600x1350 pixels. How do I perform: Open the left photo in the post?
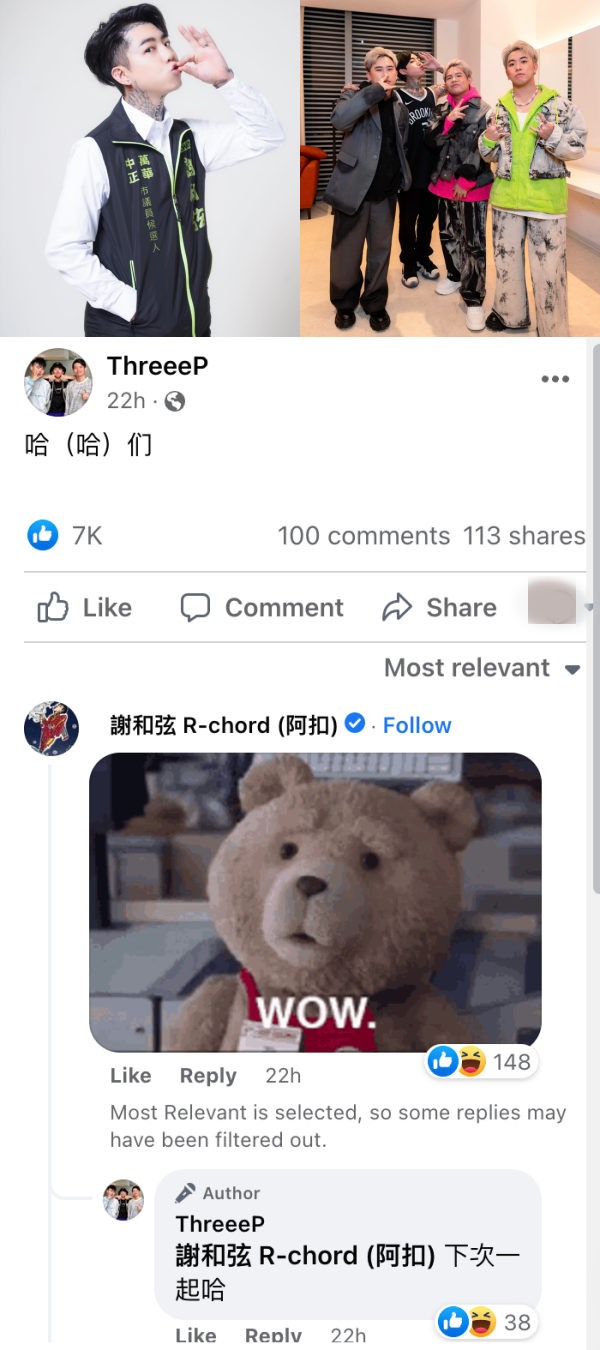[149, 168]
